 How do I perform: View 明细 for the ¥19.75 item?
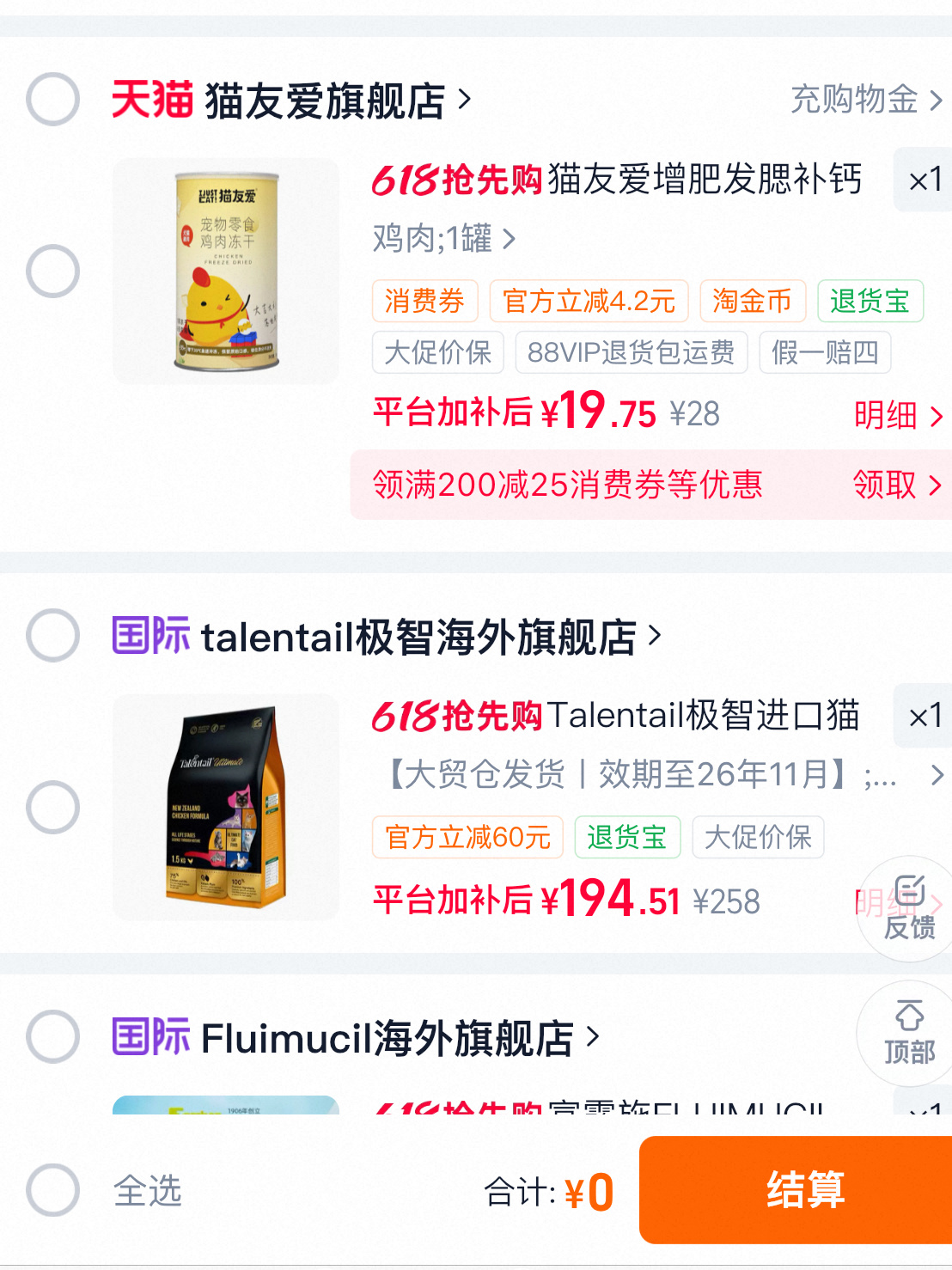(x=899, y=416)
